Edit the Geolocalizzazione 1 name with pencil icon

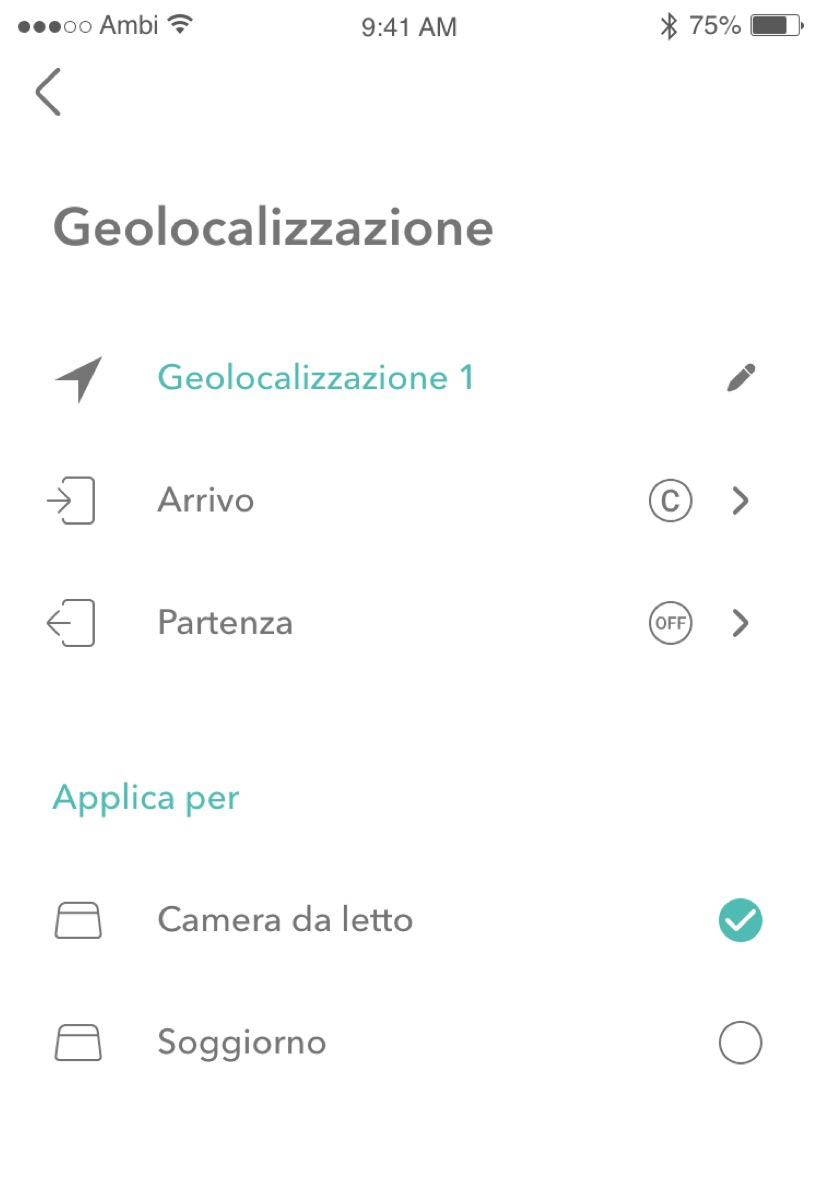[x=741, y=378]
